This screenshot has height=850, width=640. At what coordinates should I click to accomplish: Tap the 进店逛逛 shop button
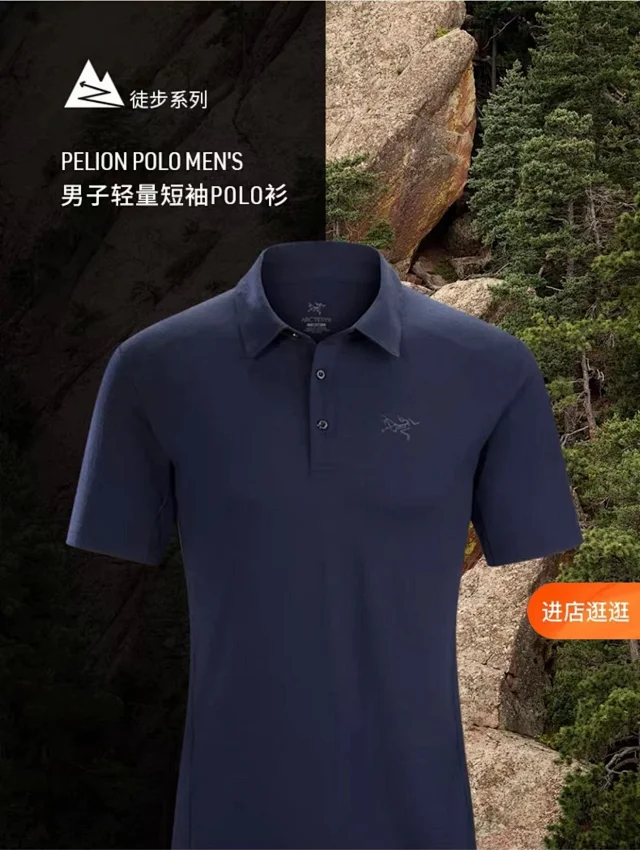point(586,613)
